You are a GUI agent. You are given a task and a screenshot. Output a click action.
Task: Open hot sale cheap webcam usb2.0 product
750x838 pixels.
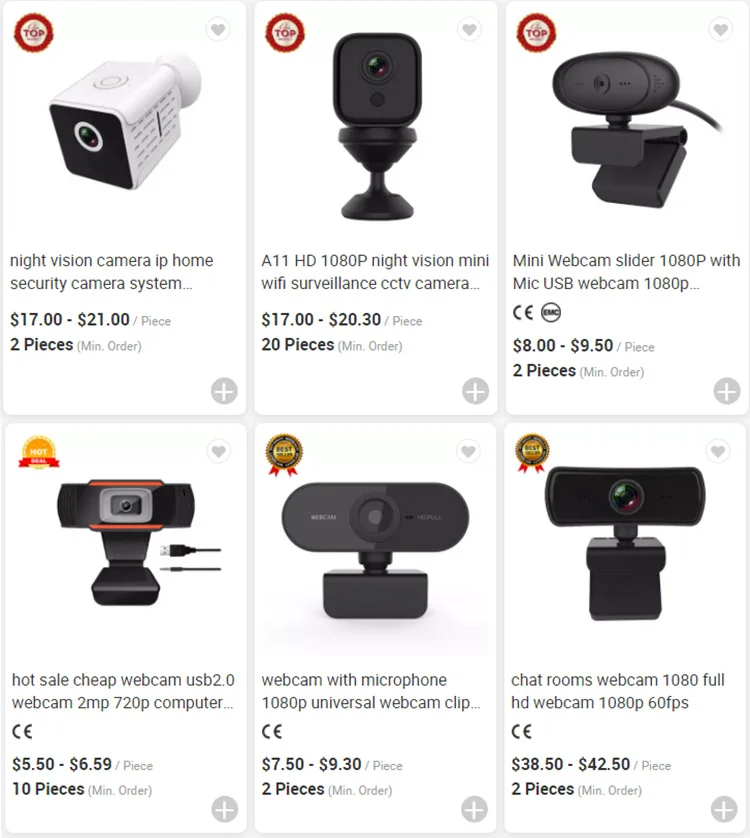[123, 691]
